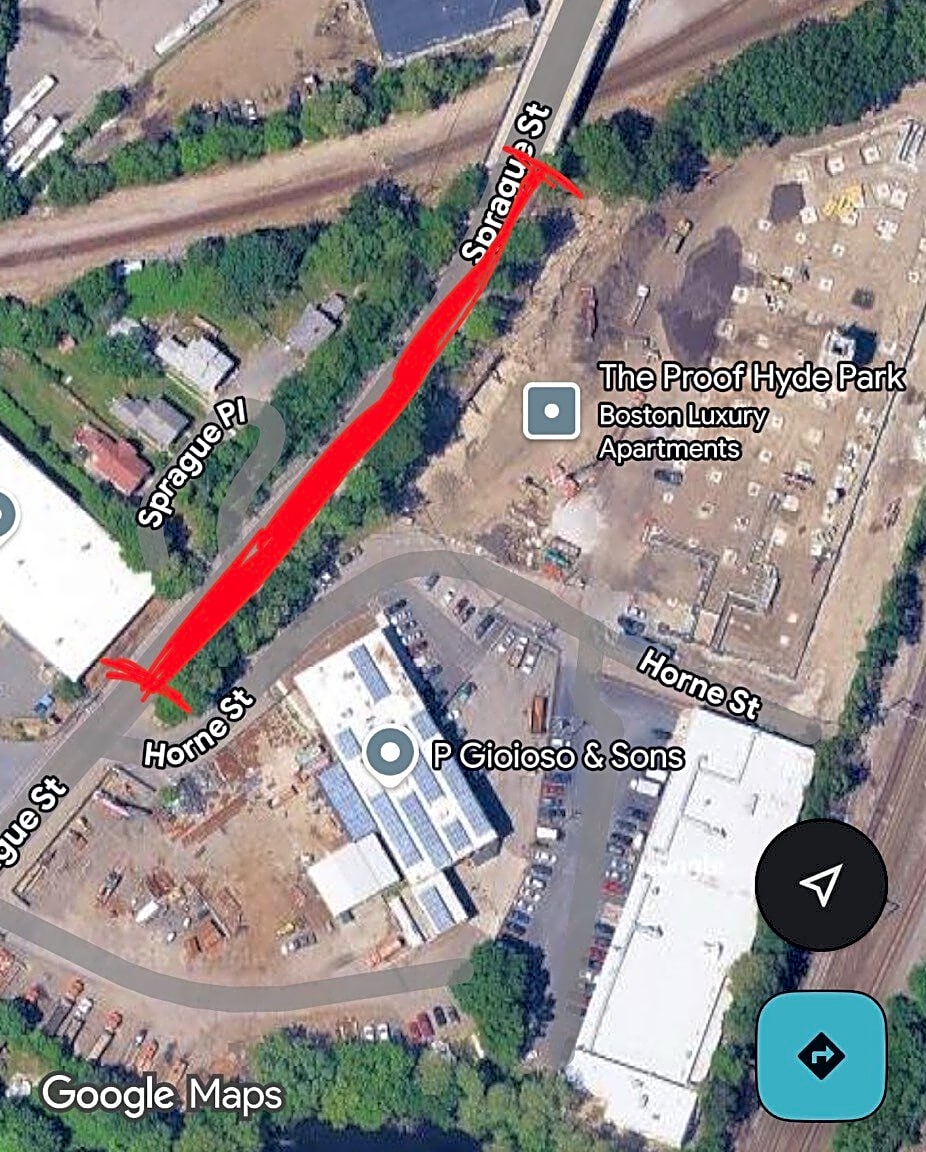Center map on my current location
This screenshot has width=926, height=1152.
click(821, 884)
